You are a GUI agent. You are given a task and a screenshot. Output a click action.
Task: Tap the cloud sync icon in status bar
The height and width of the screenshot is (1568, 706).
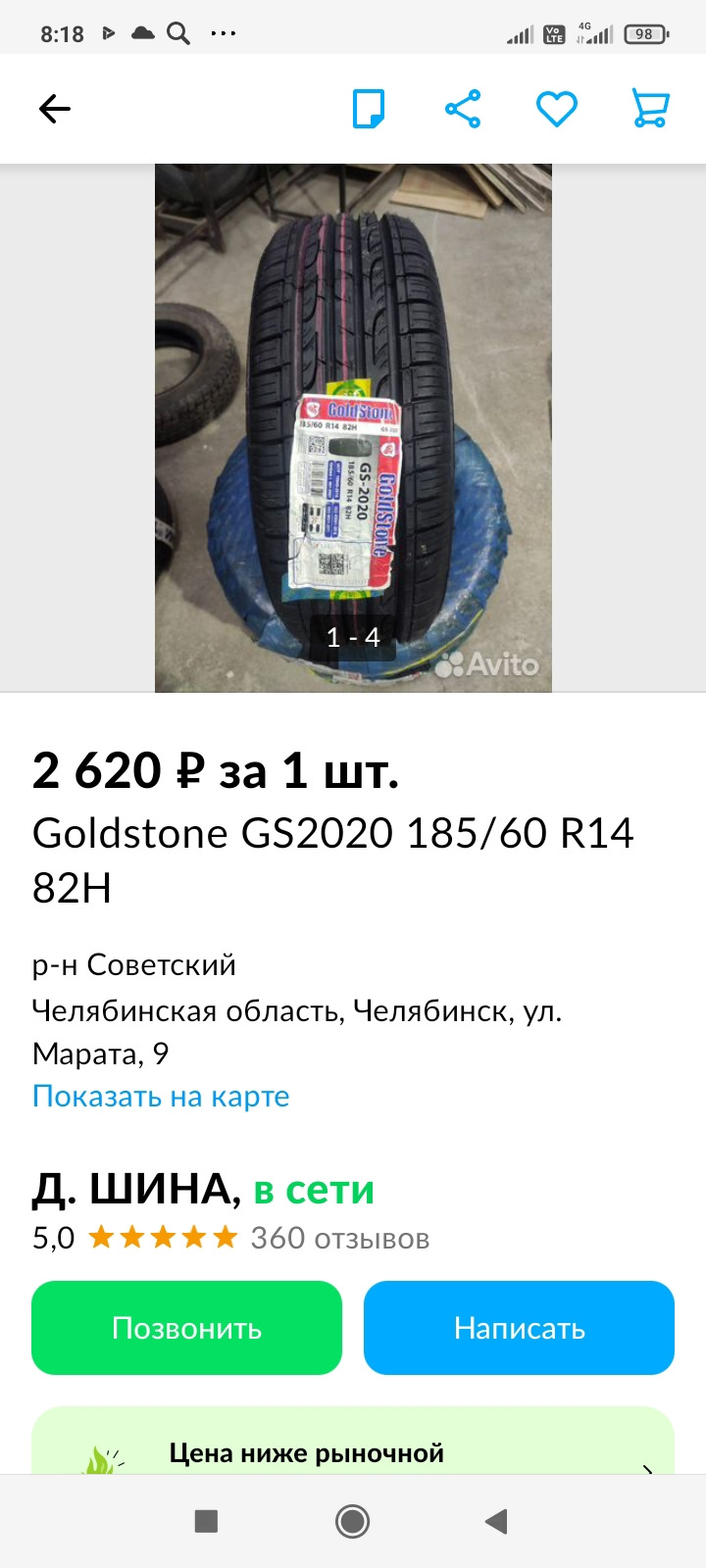(143, 32)
